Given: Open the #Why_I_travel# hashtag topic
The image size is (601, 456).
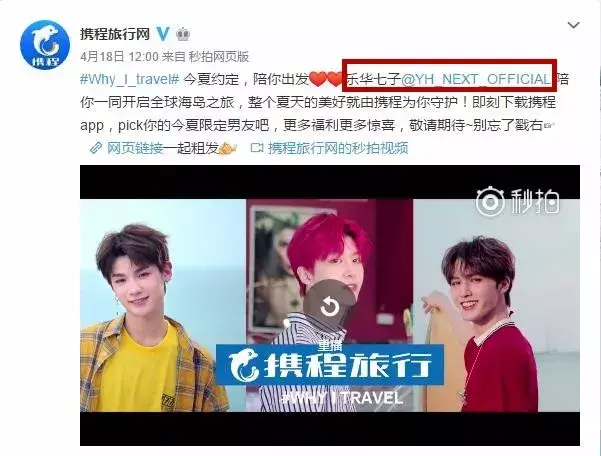Looking at the screenshot, I should tap(129, 78).
